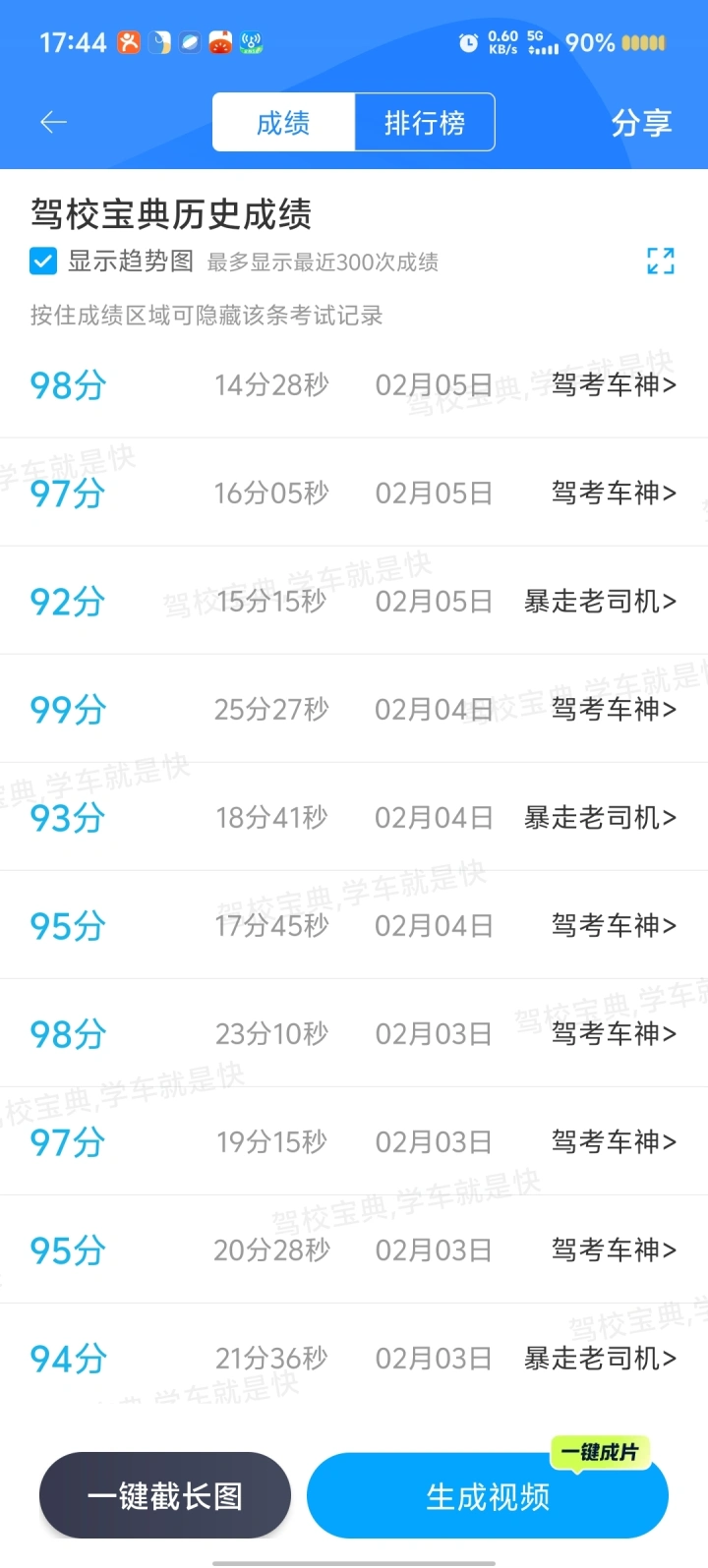Open the 98分 record of 14分28秒
This screenshot has width=708, height=1568.
click(354, 384)
